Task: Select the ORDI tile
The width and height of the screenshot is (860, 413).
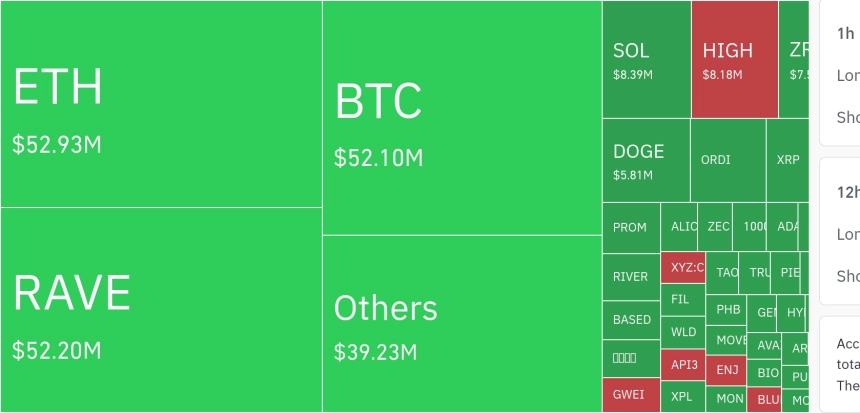Action: [727, 160]
